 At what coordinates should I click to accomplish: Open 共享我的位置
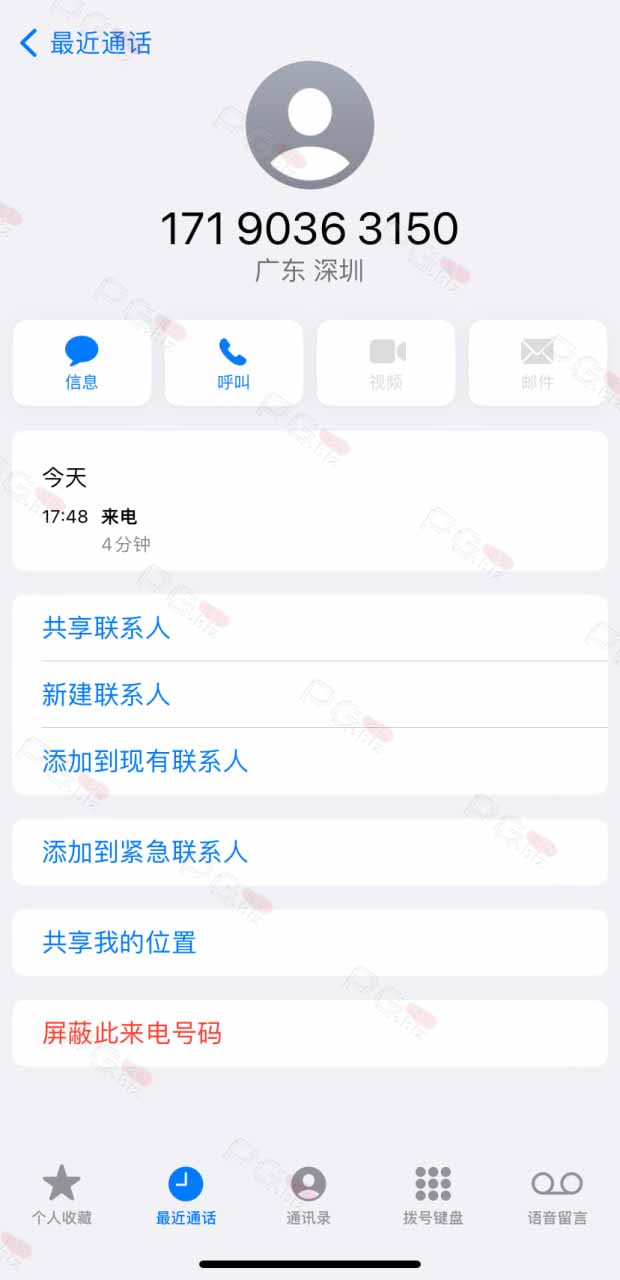point(310,942)
